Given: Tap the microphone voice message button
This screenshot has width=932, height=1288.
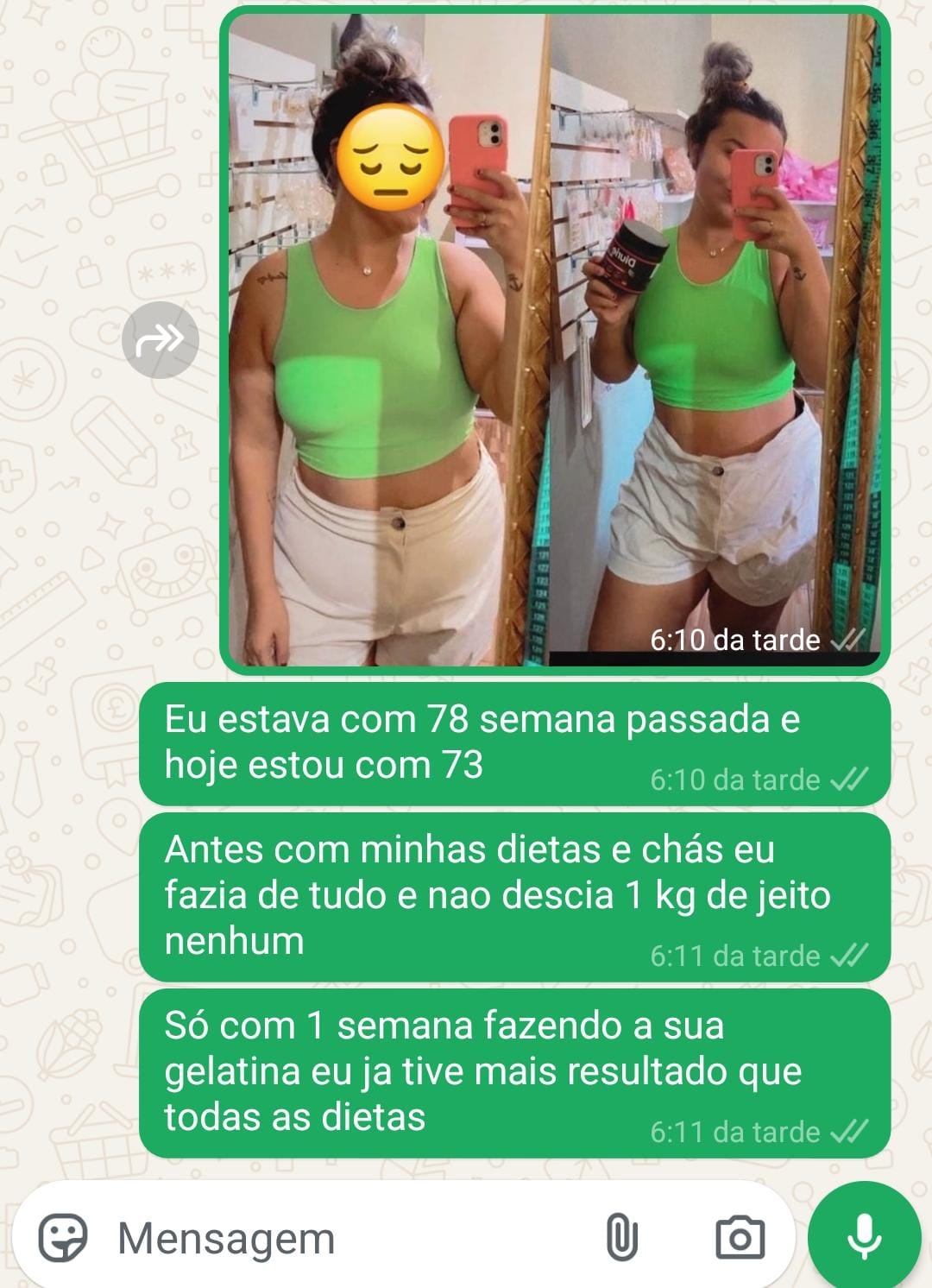Looking at the screenshot, I should click(x=864, y=1236).
